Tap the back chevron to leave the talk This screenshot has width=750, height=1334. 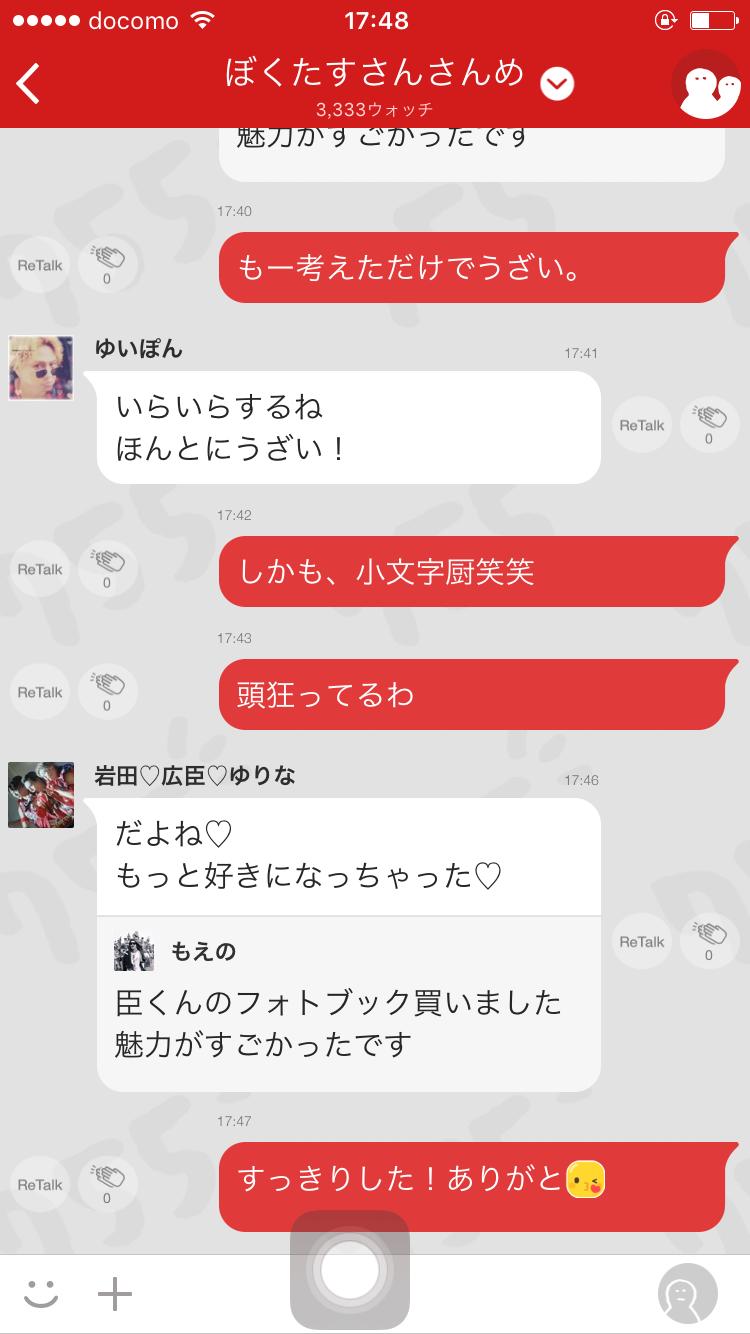pos(28,84)
